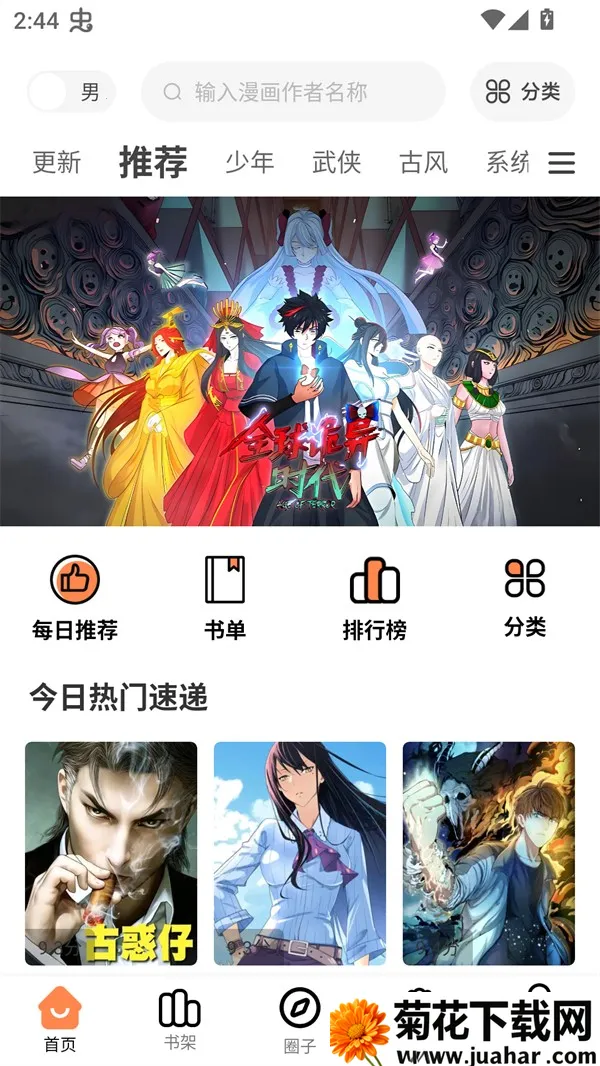Open 分类 shortcut under the banner

tap(525, 597)
